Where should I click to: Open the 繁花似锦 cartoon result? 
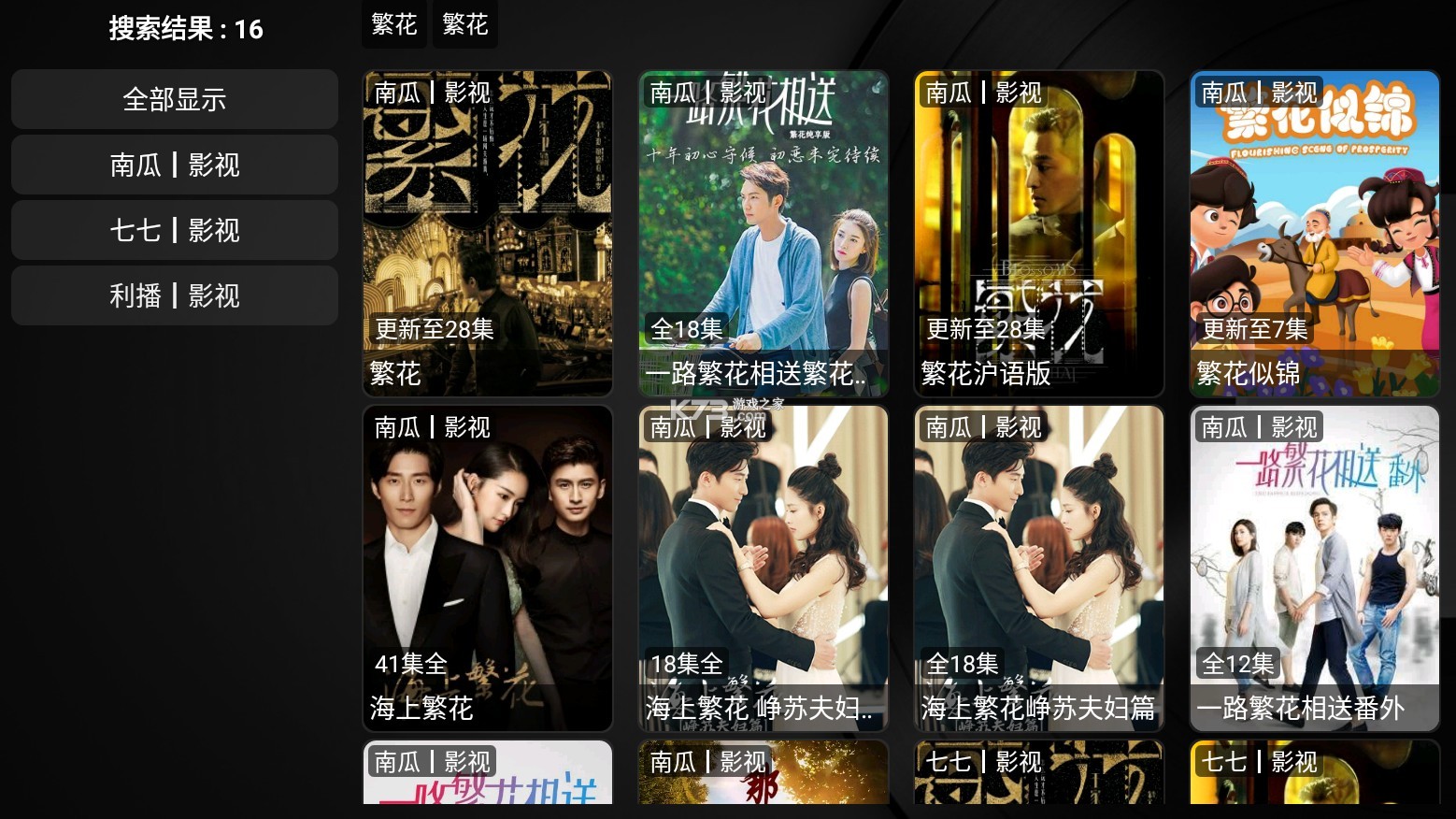1314,233
